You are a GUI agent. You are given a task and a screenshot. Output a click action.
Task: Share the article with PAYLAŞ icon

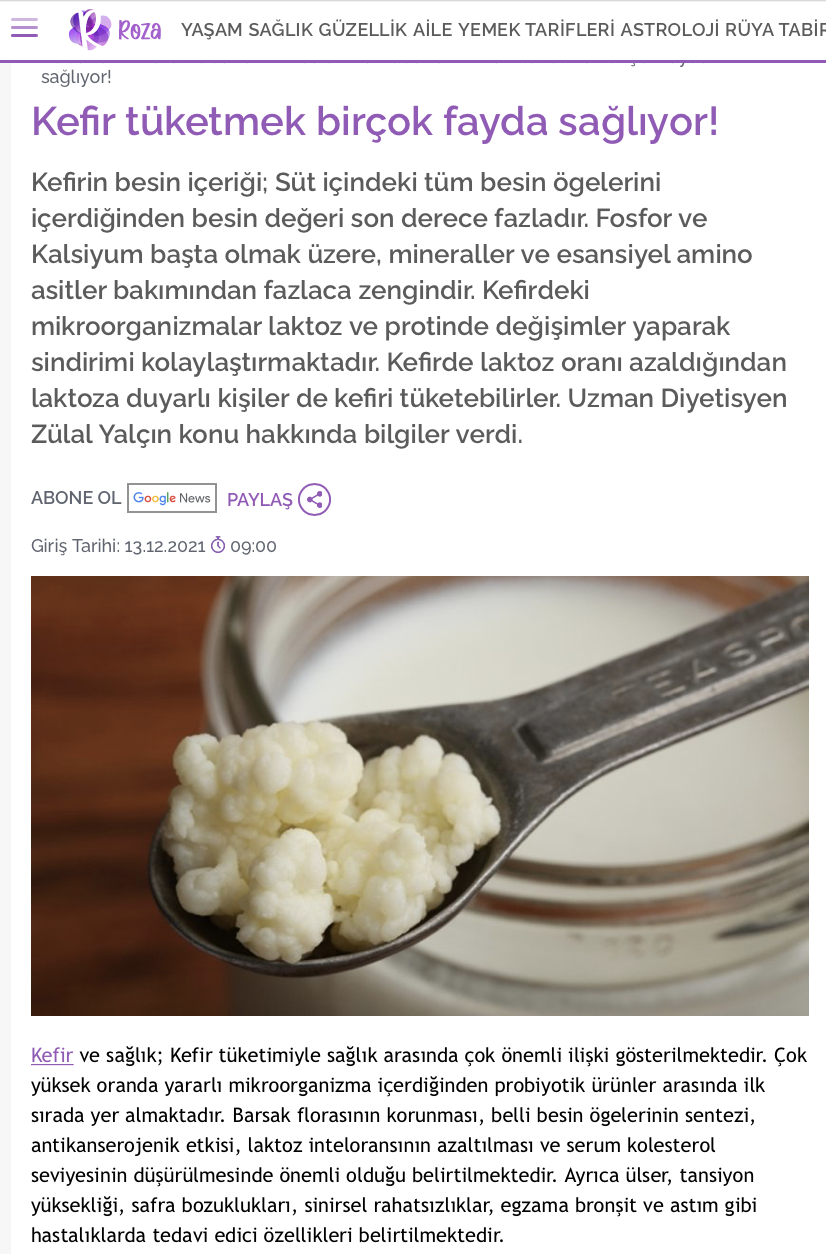pyautogui.click(x=314, y=499)
